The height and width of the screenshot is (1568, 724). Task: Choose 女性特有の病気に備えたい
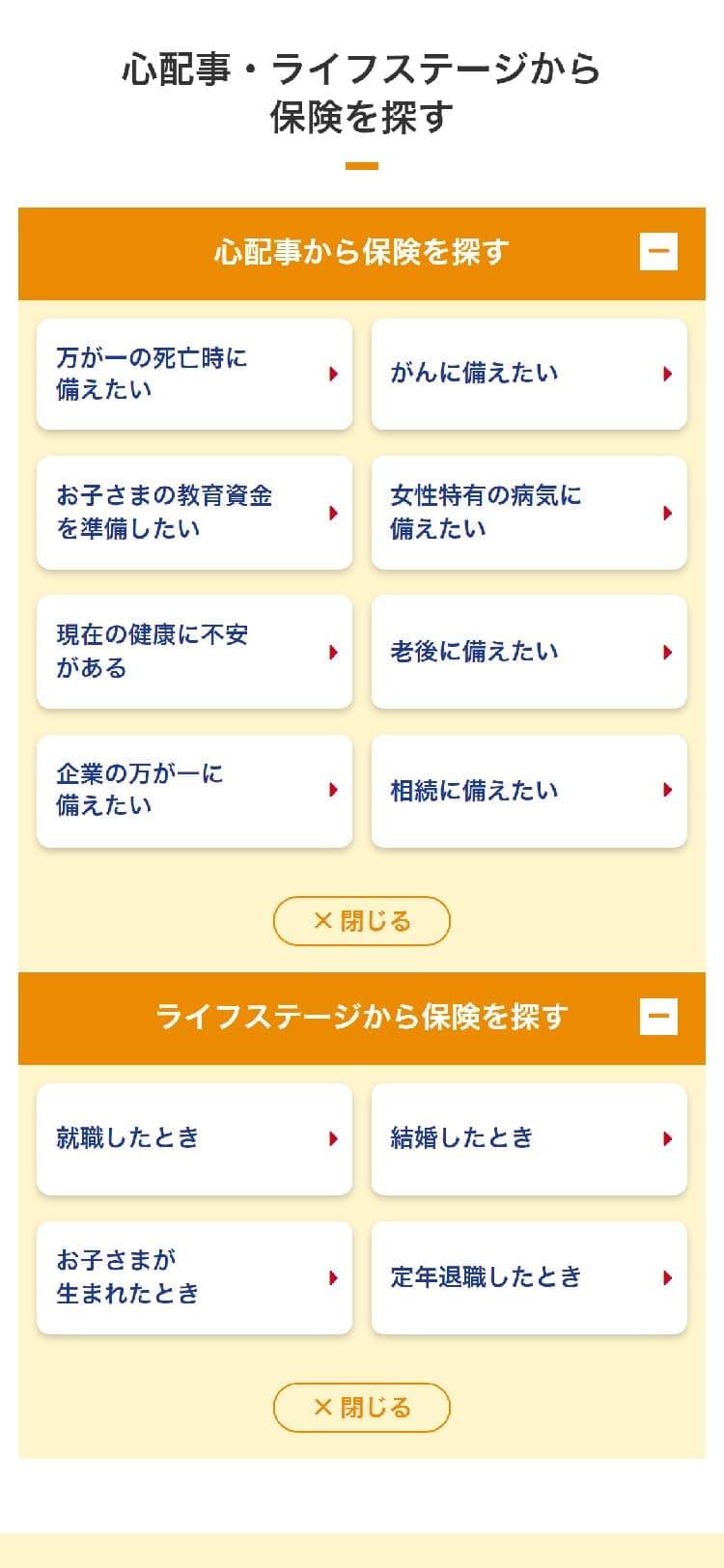(528, 513)
